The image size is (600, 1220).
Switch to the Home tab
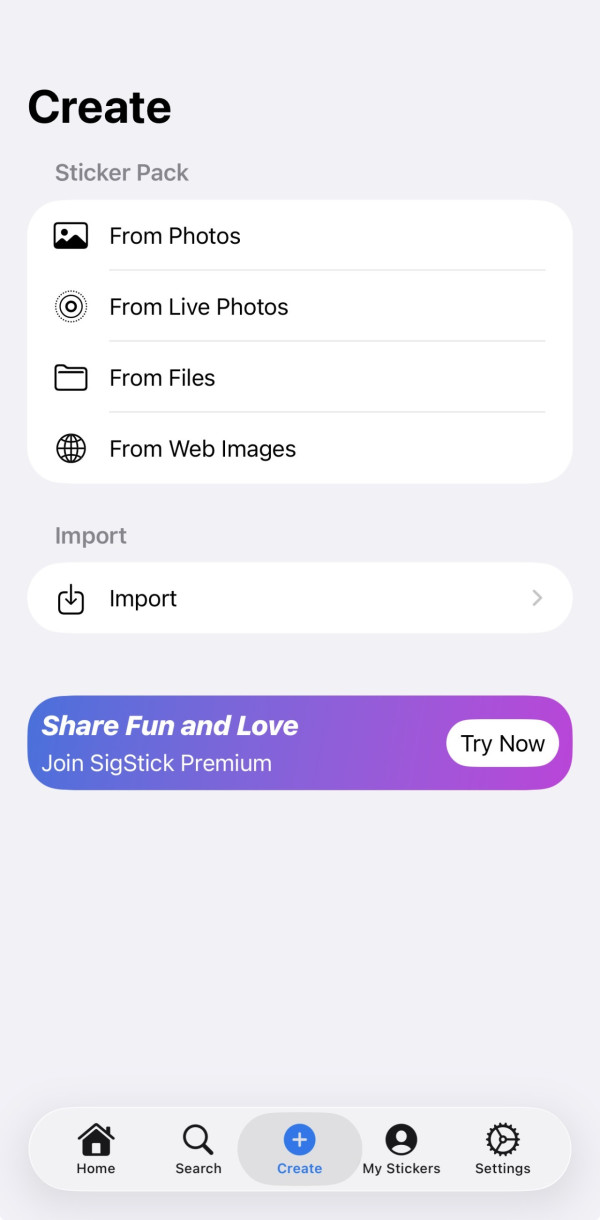click(x=96, y=1149)
